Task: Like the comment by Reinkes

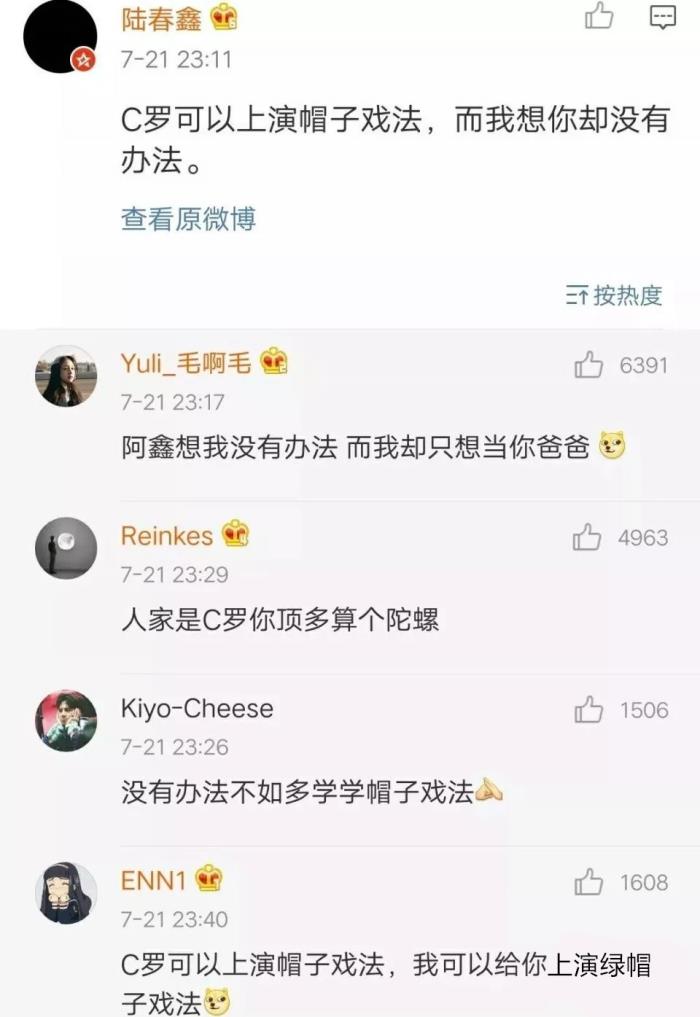Action: 587,538
